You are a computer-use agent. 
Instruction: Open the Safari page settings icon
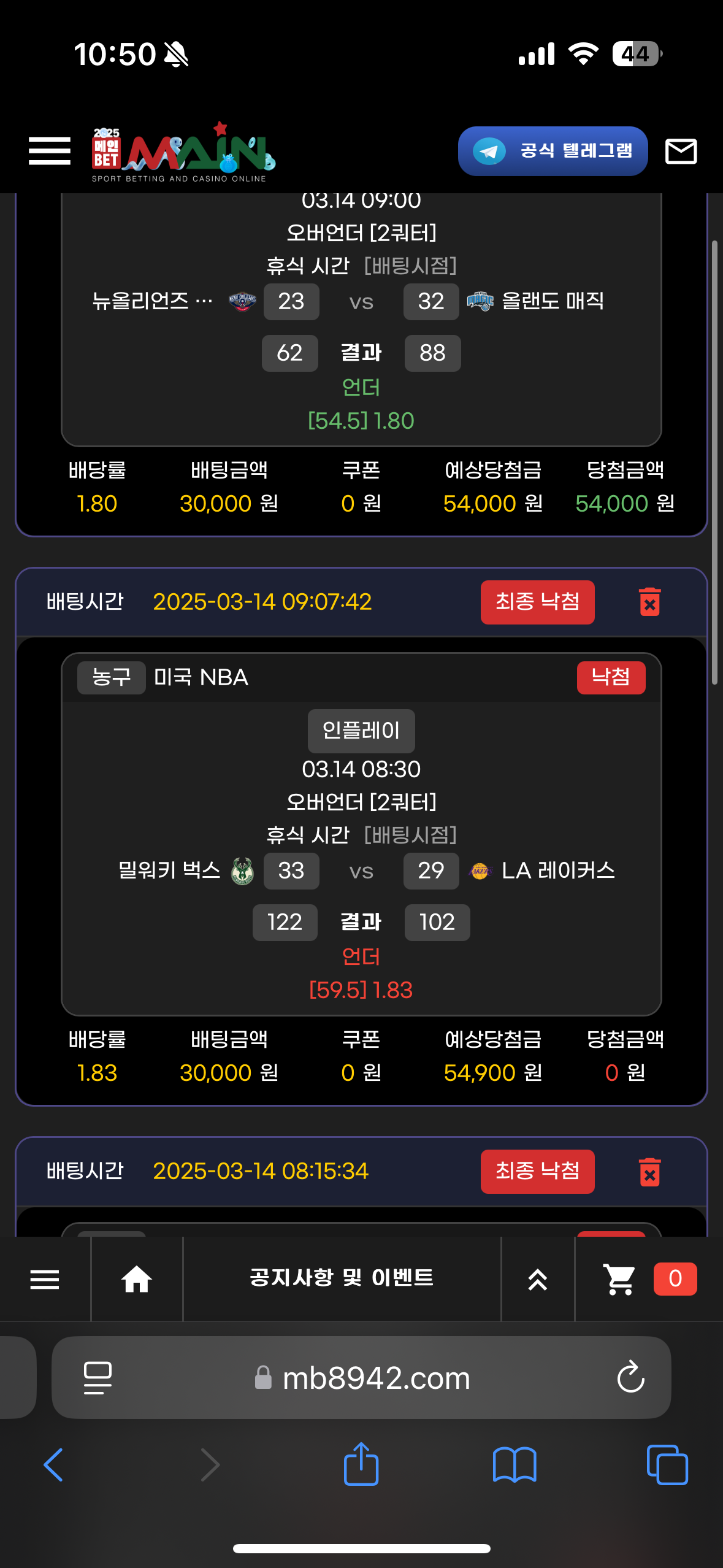click(x=98, y=1378)
